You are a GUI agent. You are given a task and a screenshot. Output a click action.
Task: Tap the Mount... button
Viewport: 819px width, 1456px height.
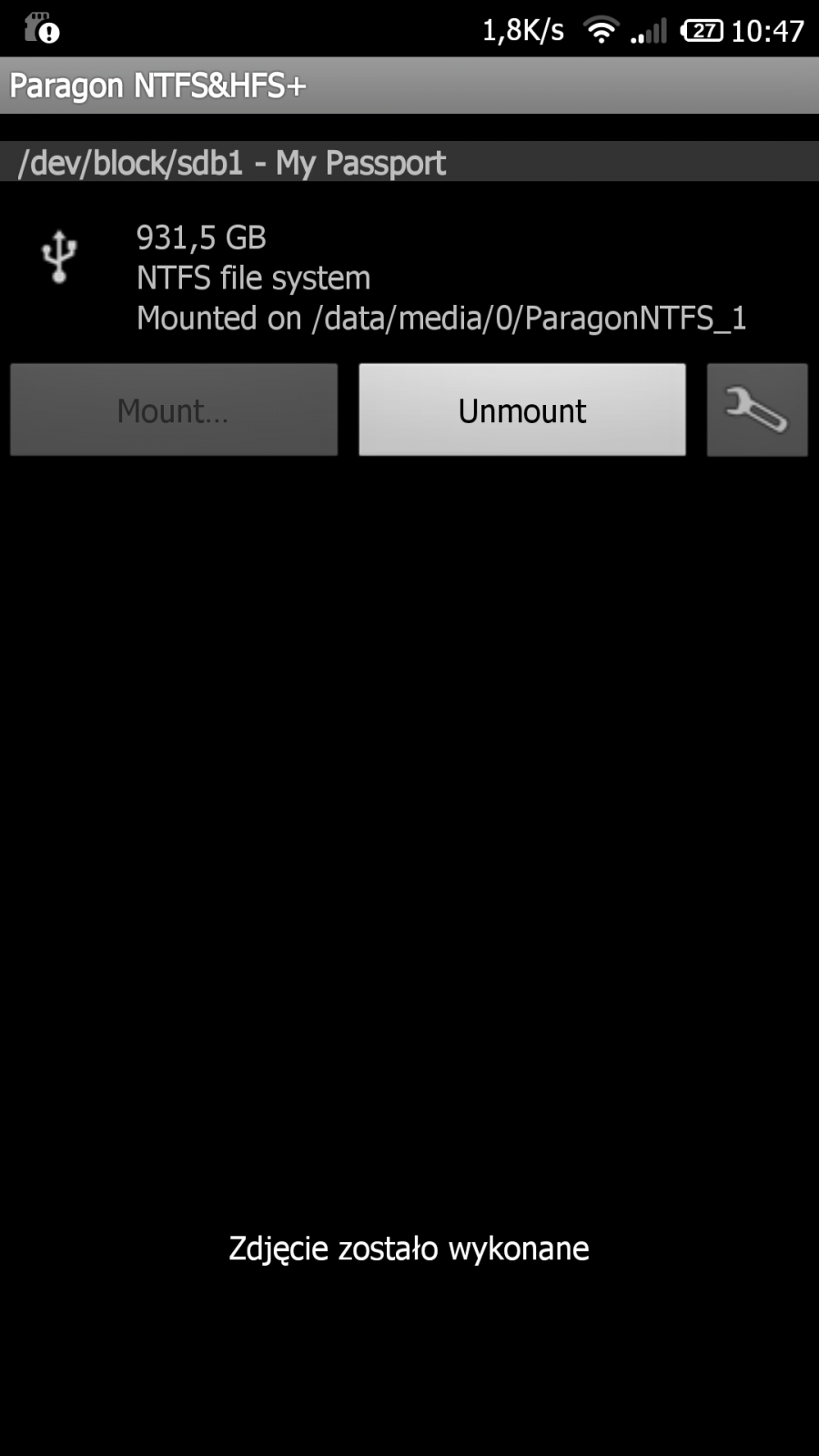(x=174, y=410)
